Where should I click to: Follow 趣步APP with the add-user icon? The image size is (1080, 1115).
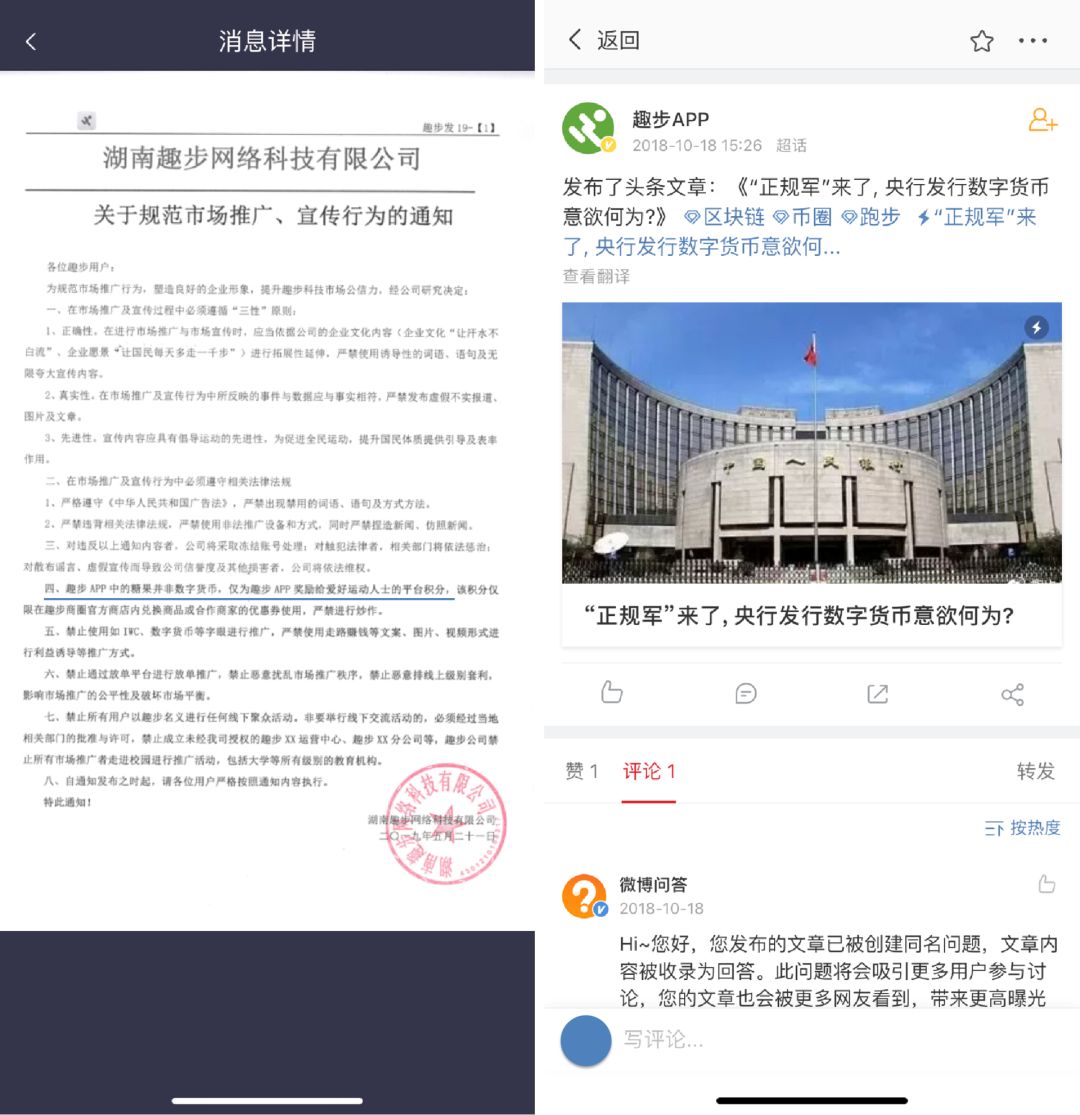pos(1042,121)
